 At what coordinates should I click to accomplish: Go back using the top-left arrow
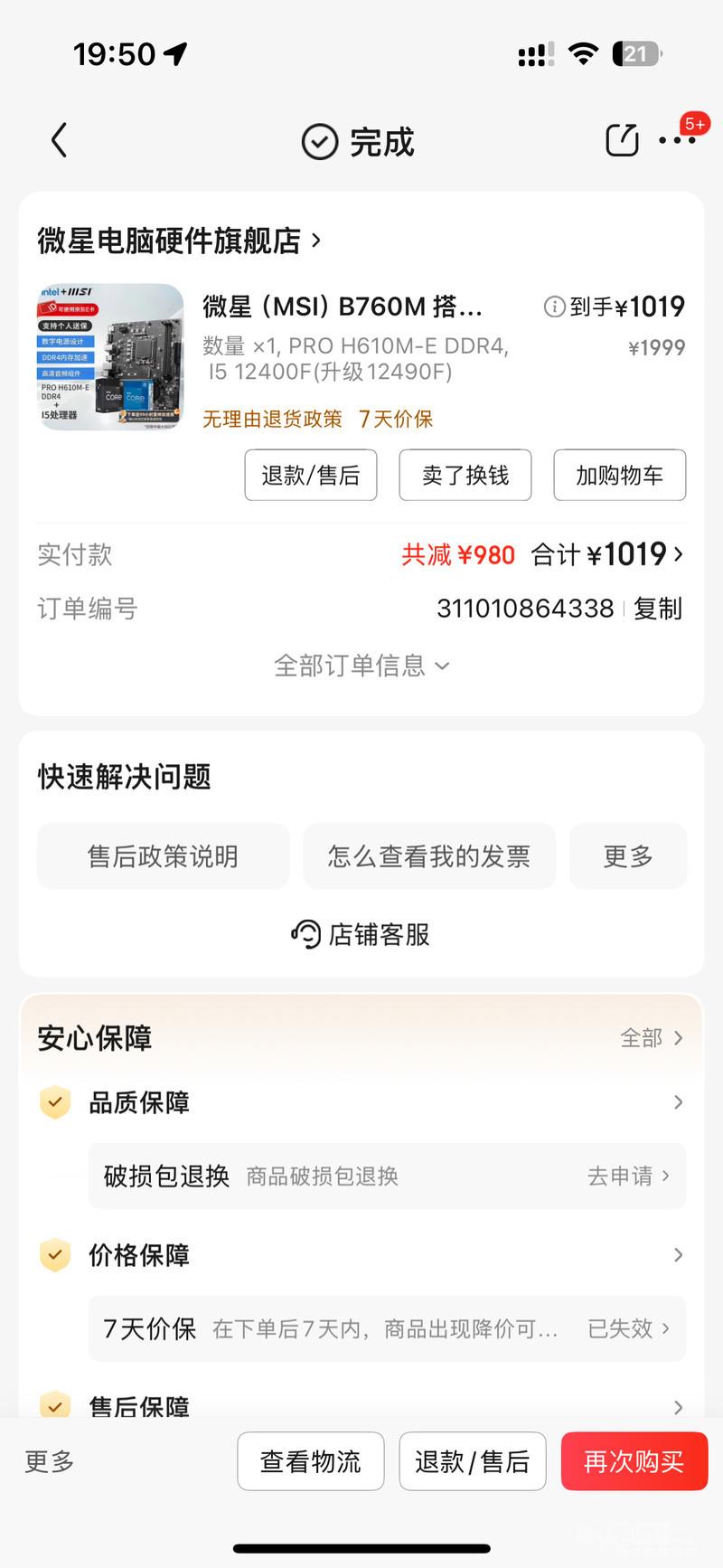(60, 141)
